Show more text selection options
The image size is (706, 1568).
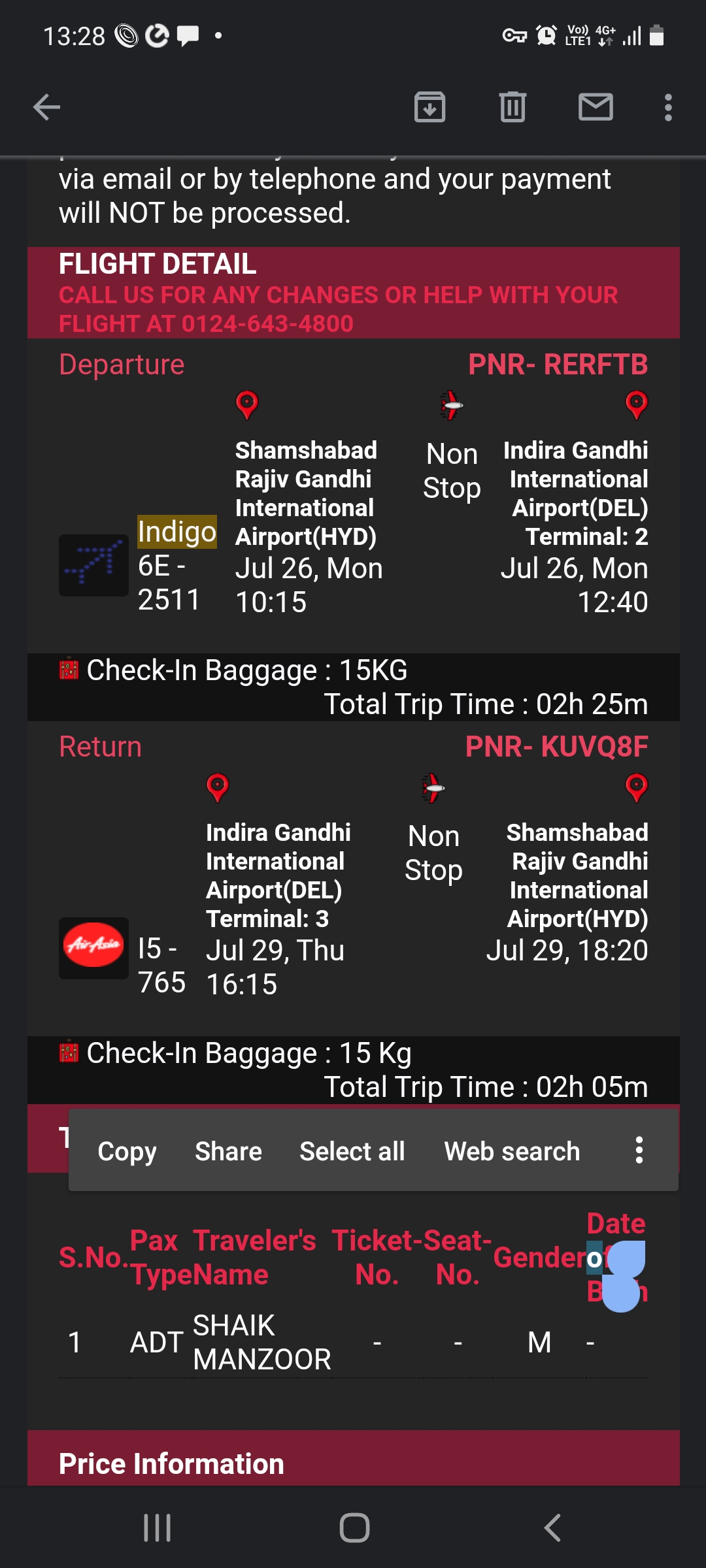(639, 1151)
